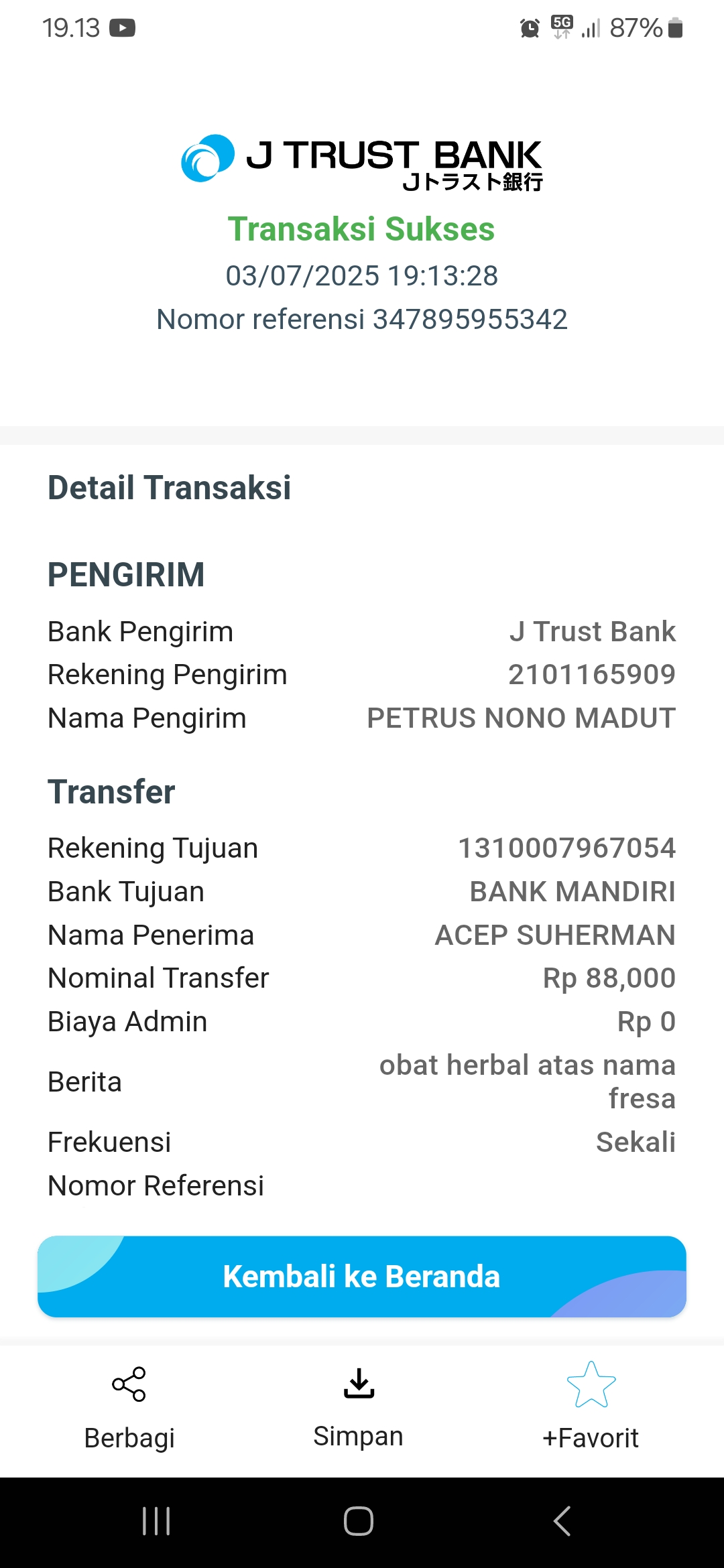
Task: Open recent apps from navigation bar
Action: coord(156,1521)
